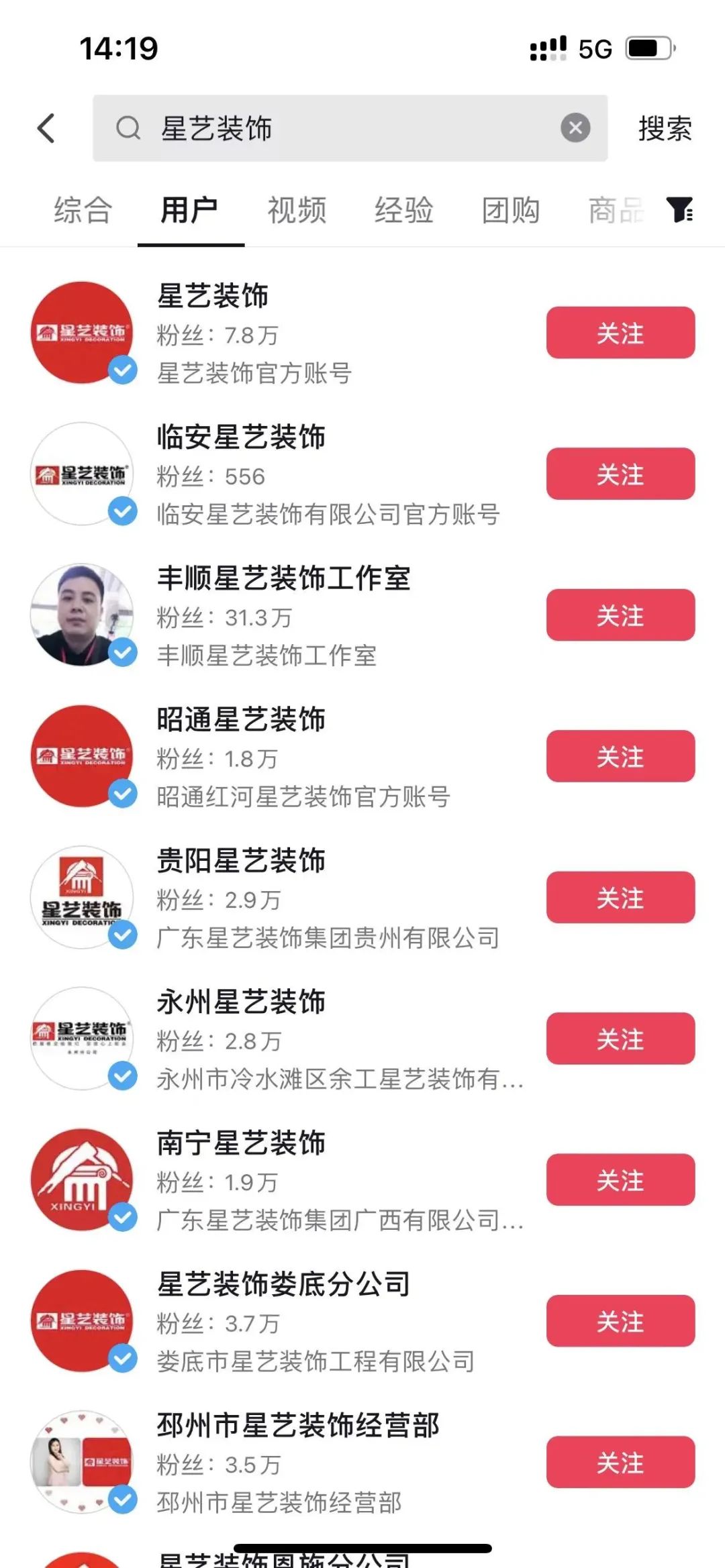The height and width of the screenshot is (1568, 725).
Task: Follow 永州星艺装饰
Action: [620, 1039]
